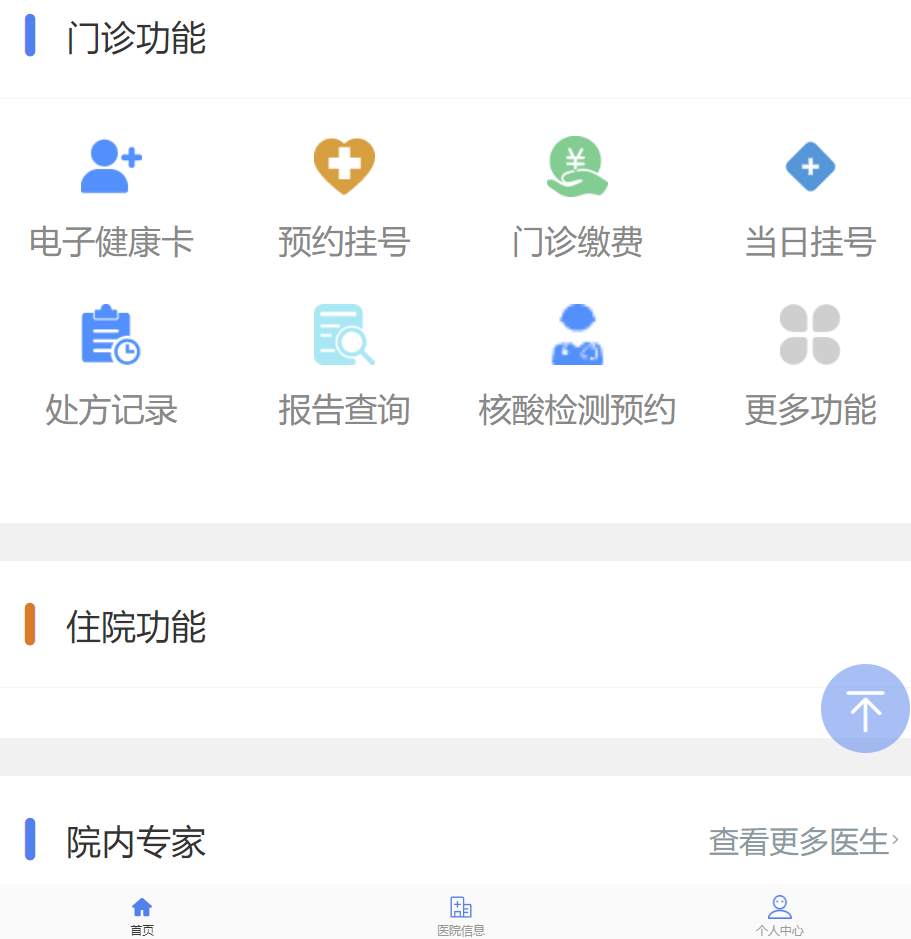The image size is (911, 939).
Task: Switch to the 医院信息 hospital info tab
Action: point(460,913)
